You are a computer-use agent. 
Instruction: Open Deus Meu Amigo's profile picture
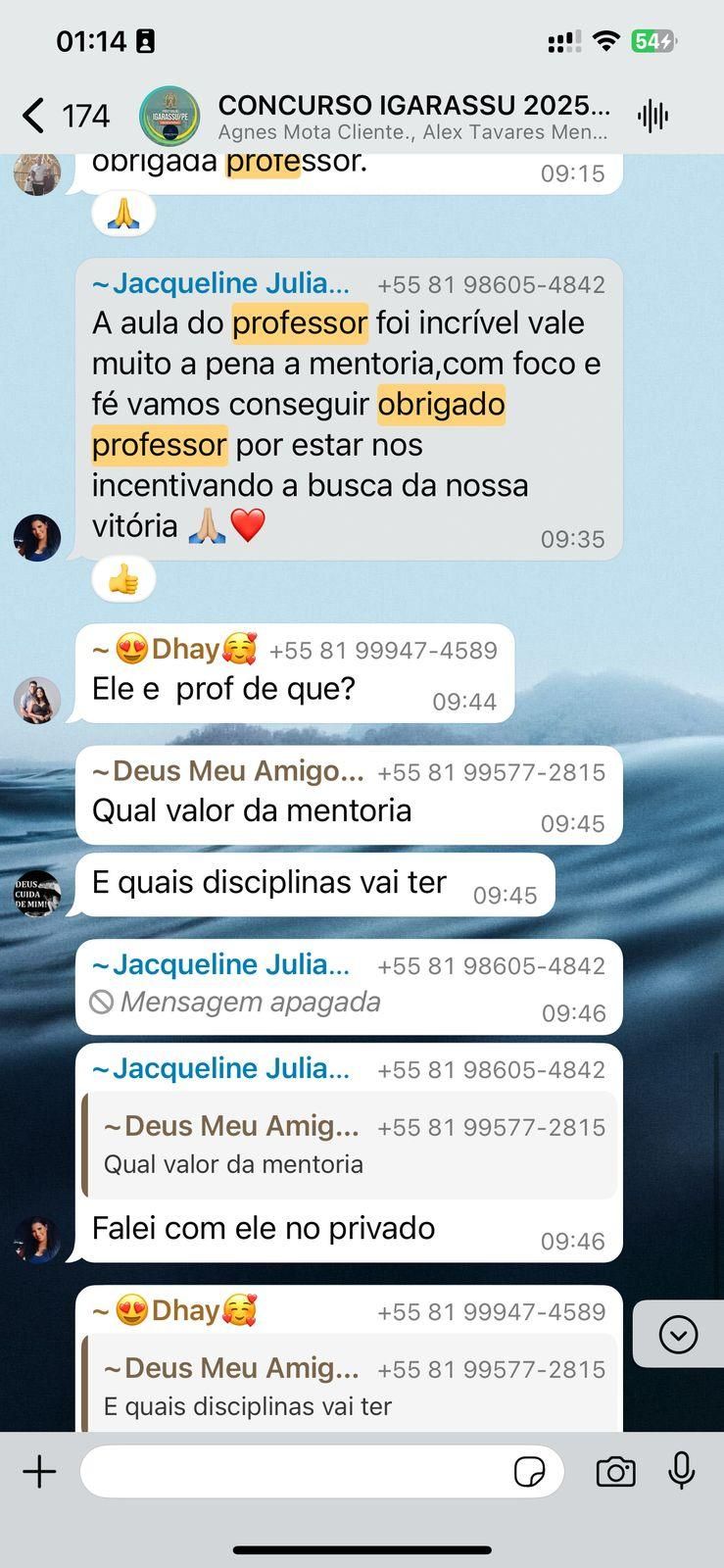coord(37,894)
